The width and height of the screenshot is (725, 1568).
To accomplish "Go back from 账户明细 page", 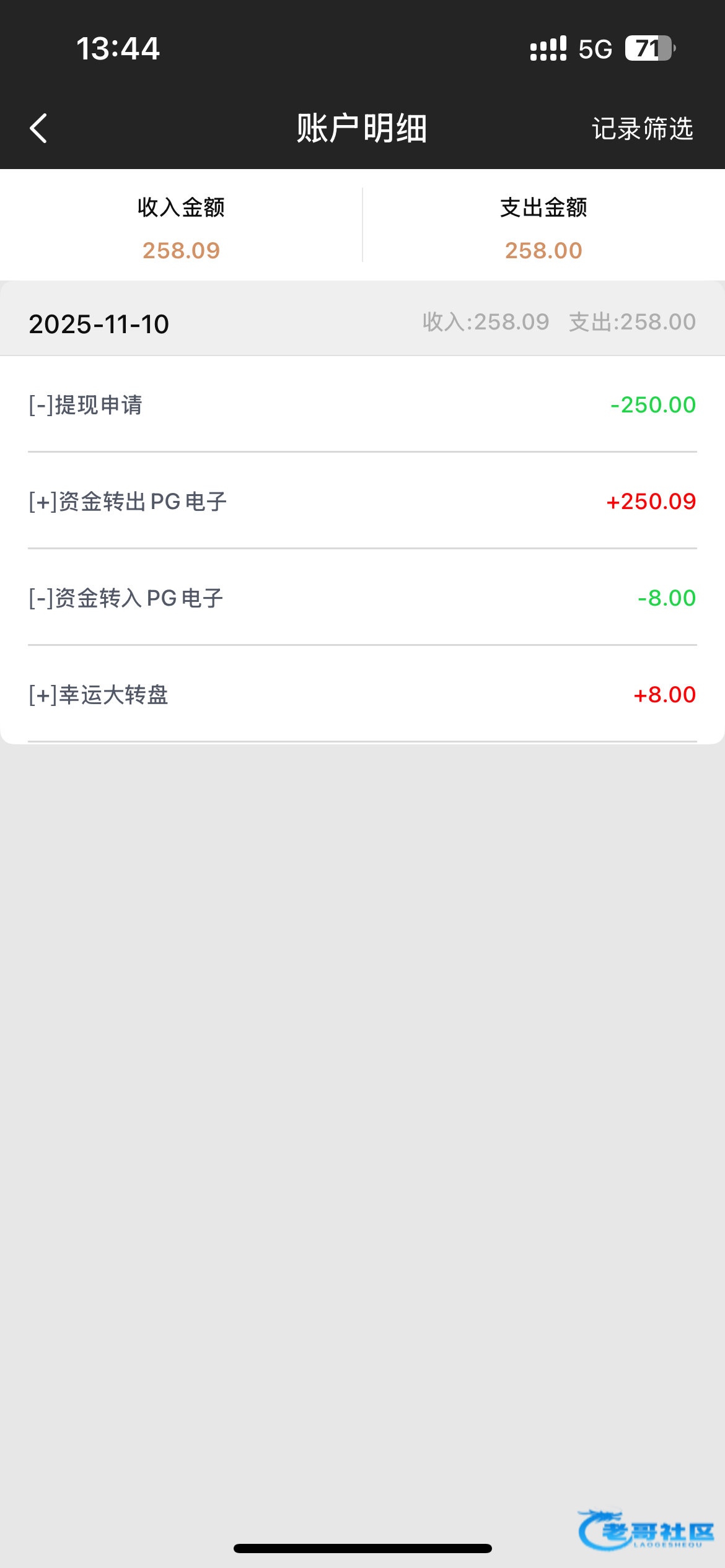I will point(38,128).
